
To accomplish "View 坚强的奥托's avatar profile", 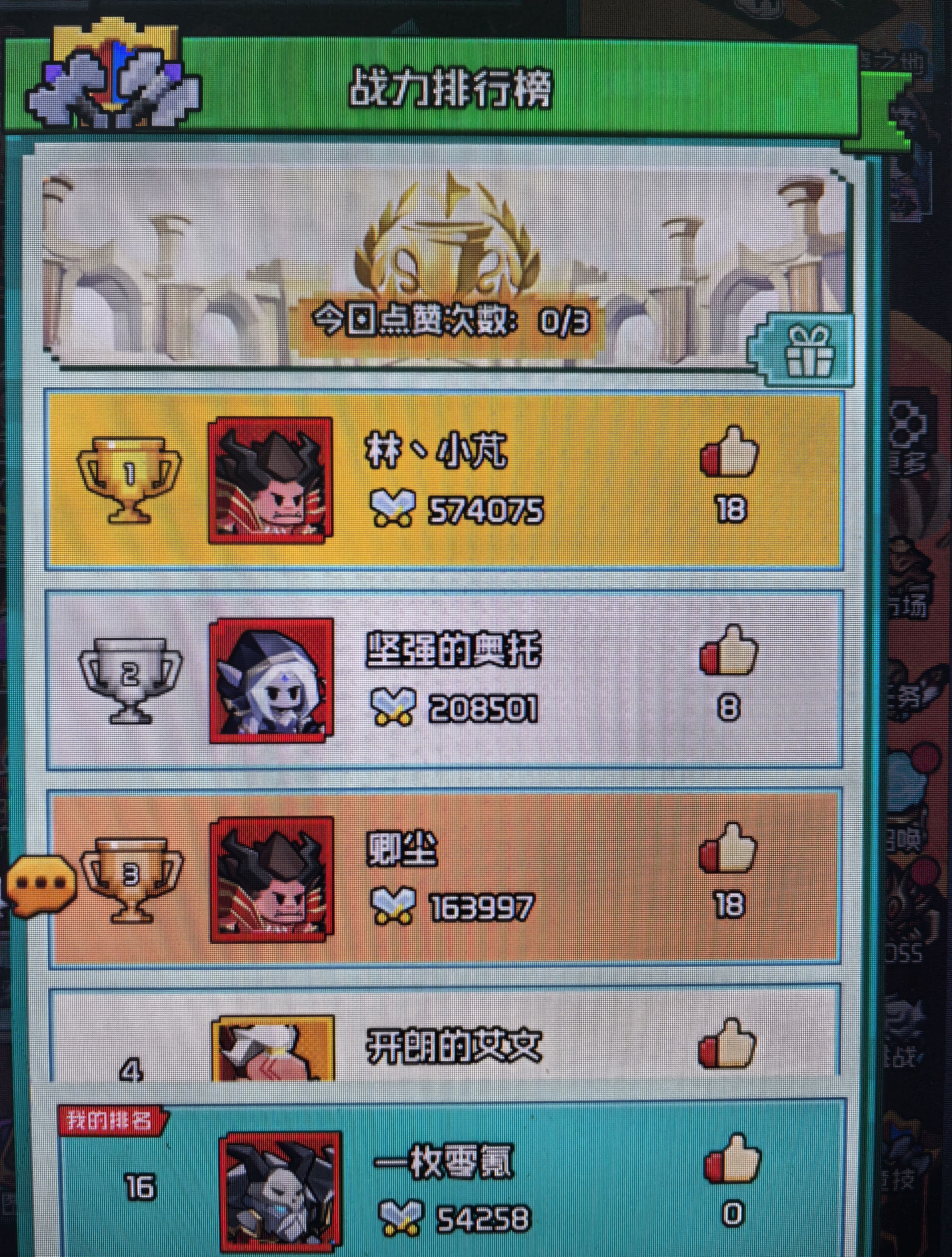I will 271,680.
